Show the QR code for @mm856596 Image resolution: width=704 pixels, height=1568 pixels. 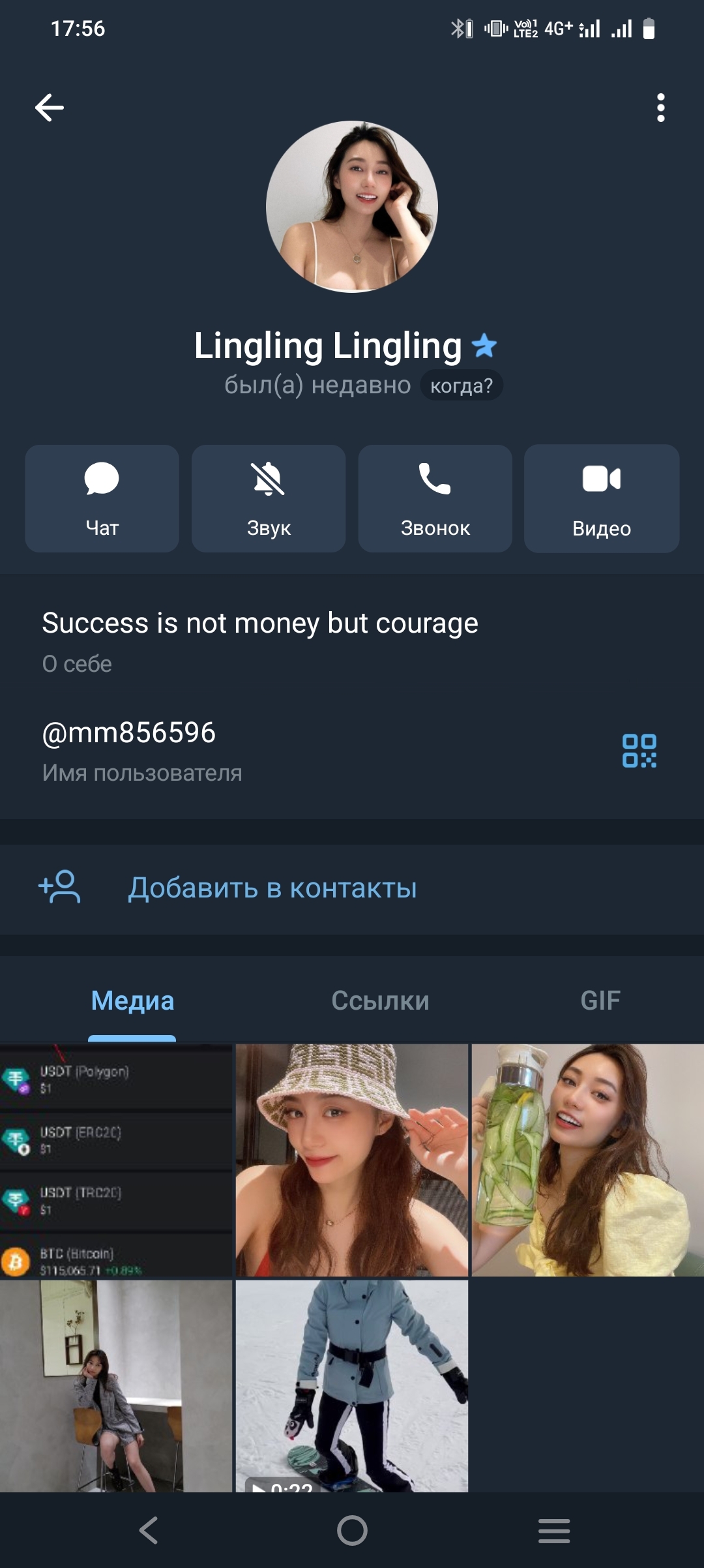tap(639, 751)
